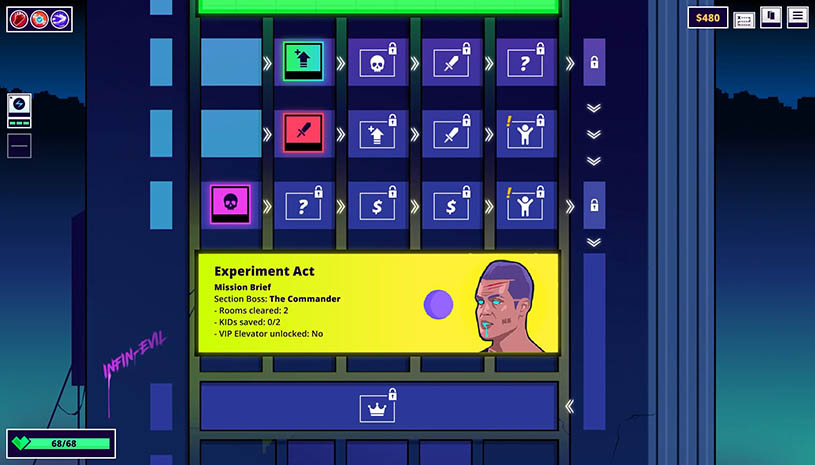
Task: Open the ability icons panel
Action: pyautogui.click(x=39, y=19)
